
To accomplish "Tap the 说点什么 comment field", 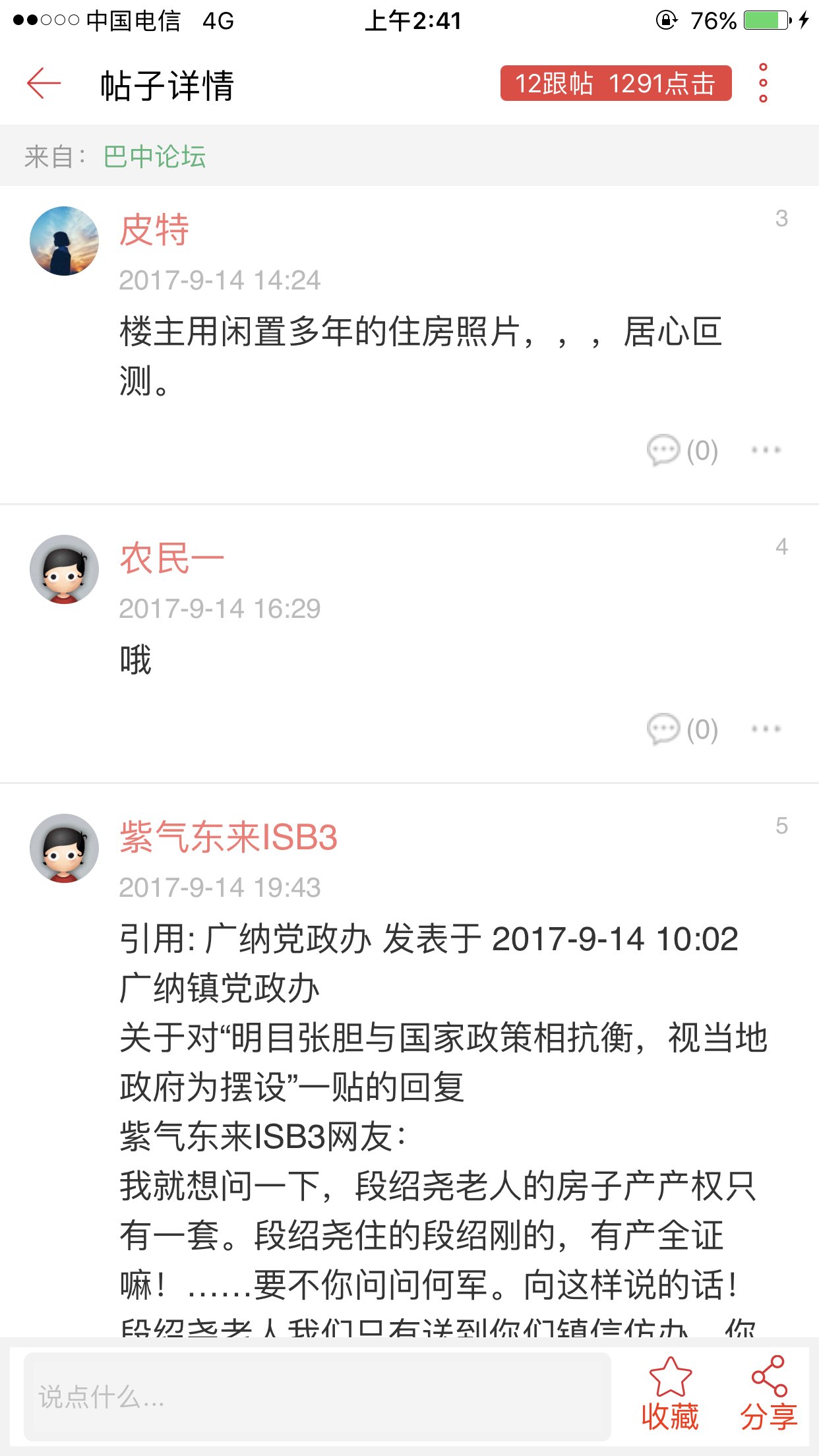I will click(317, 1397).
